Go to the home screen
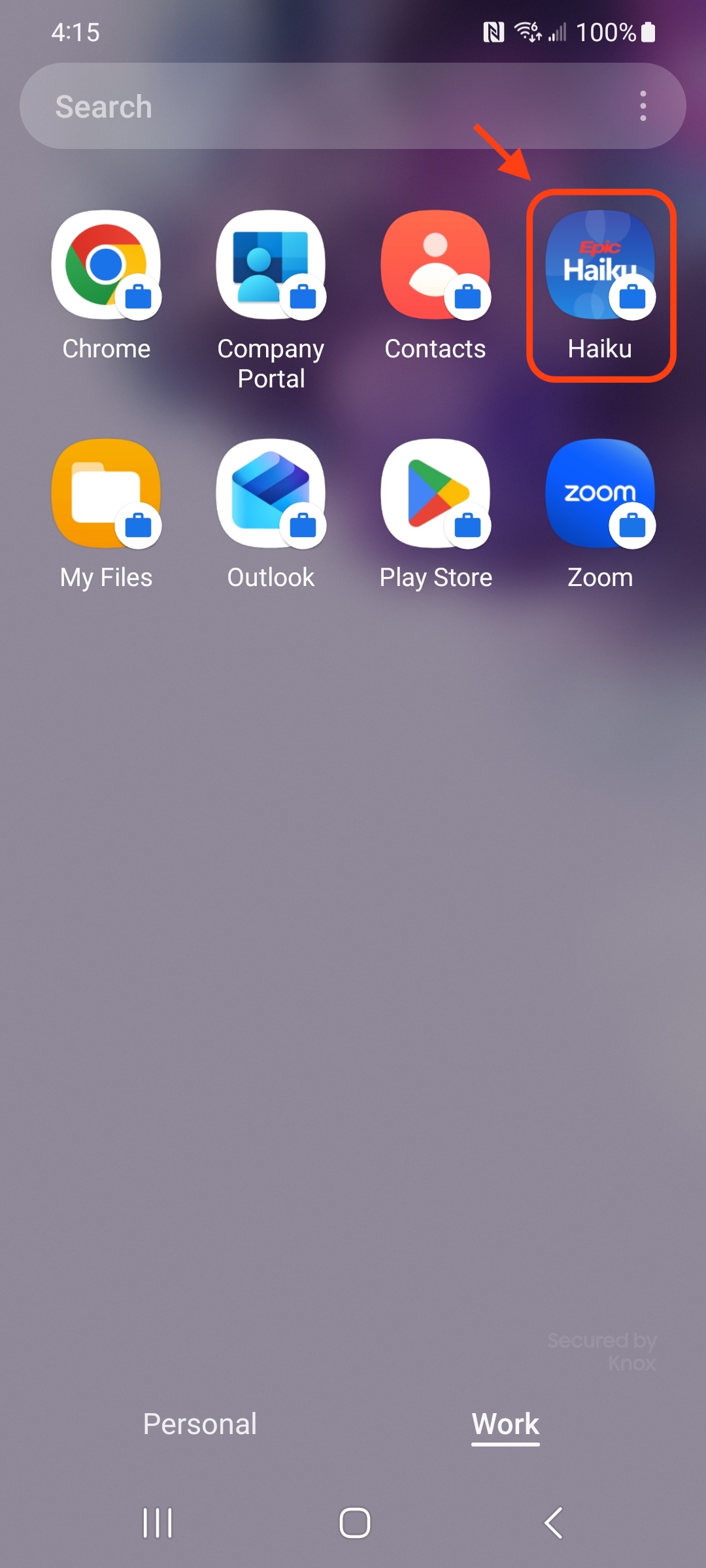 point(354,1523)
